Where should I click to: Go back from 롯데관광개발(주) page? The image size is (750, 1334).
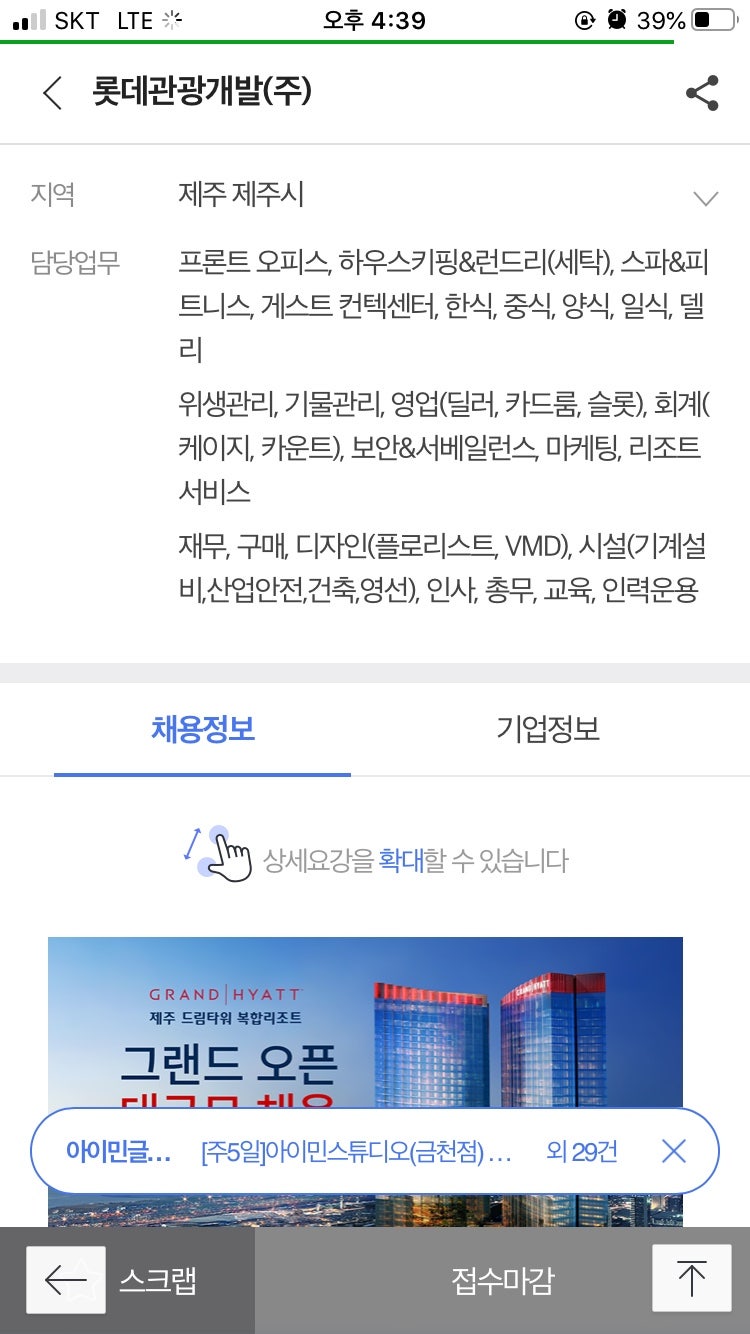(53, 93)
